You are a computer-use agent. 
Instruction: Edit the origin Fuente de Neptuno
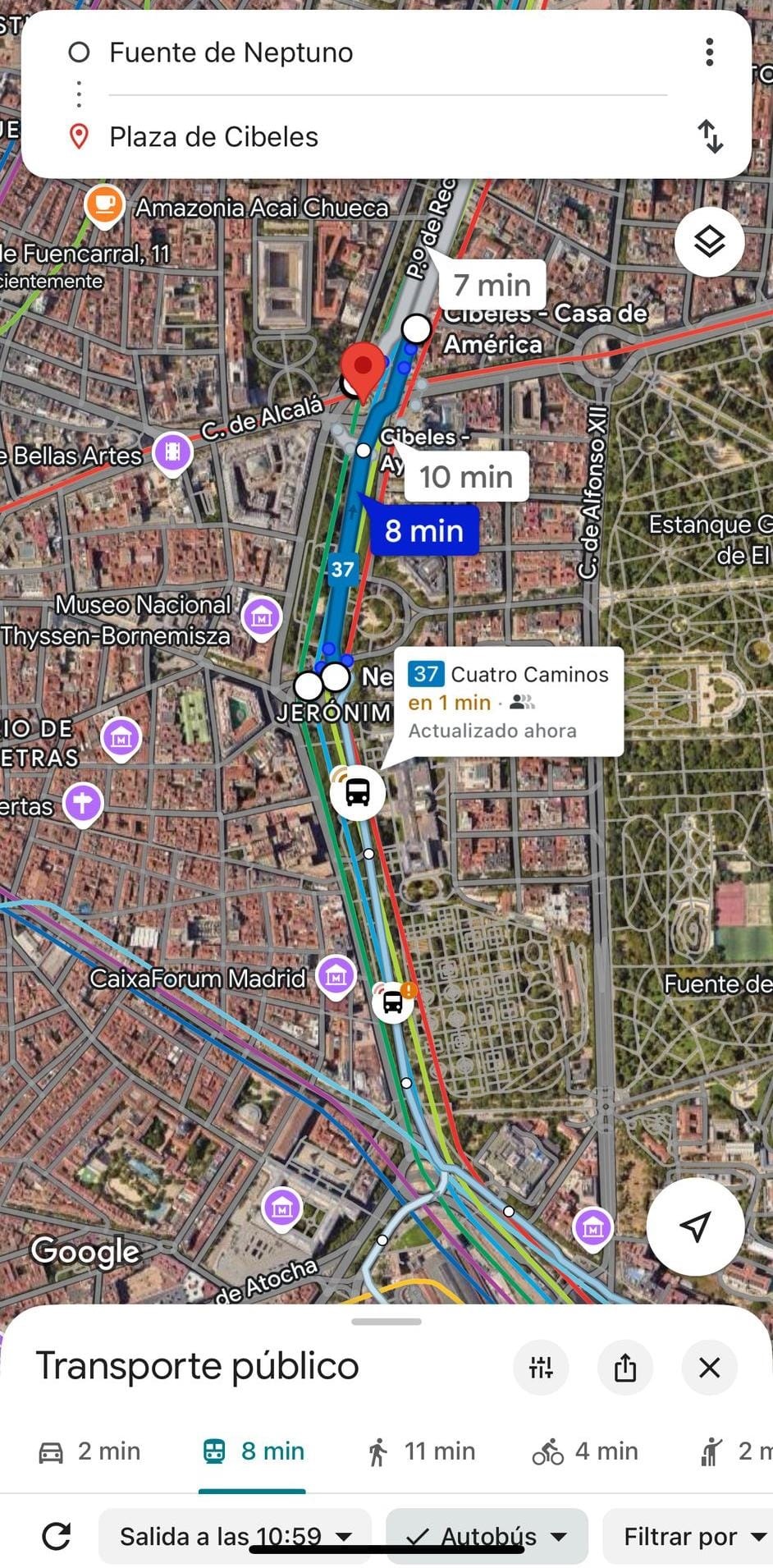(x=230, y=53)
